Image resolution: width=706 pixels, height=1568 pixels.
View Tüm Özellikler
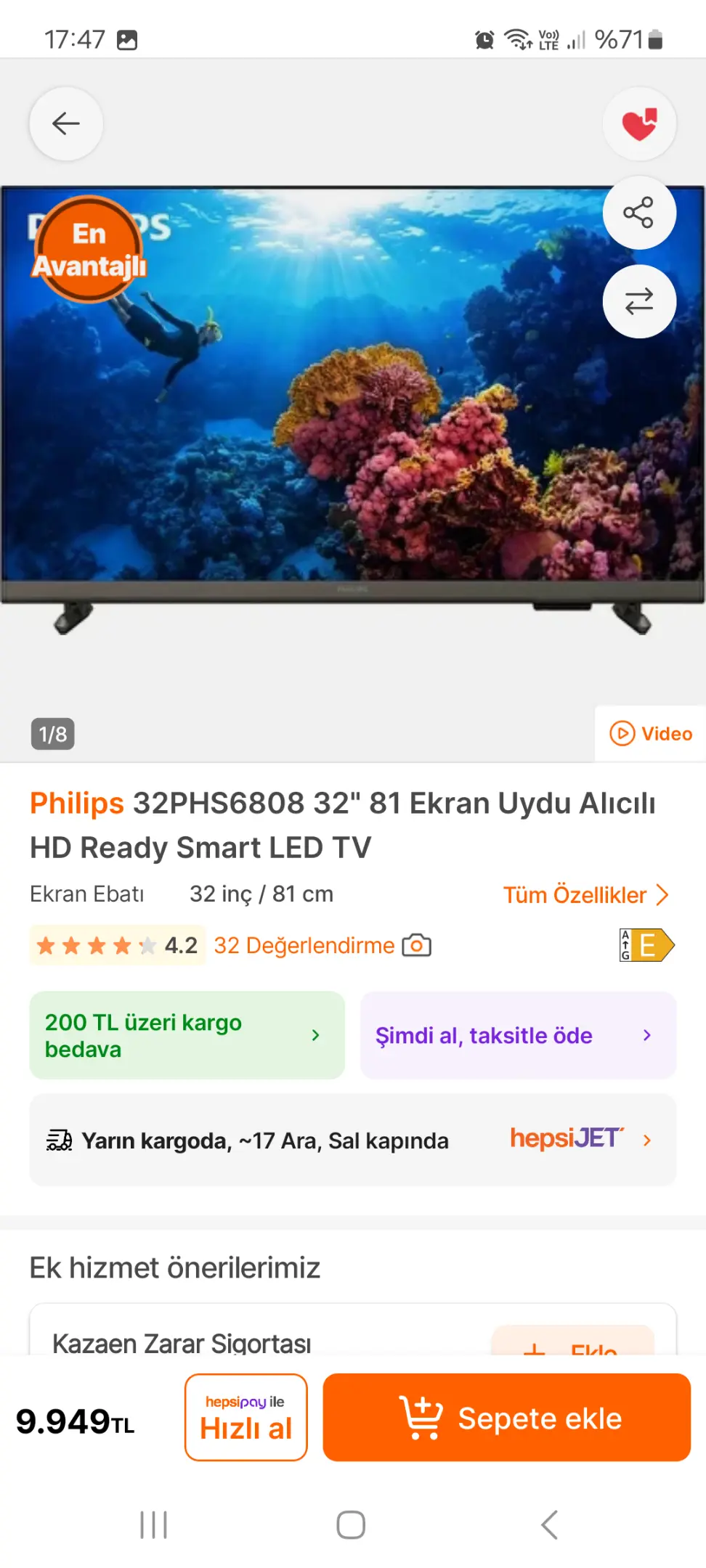[586, 894]
